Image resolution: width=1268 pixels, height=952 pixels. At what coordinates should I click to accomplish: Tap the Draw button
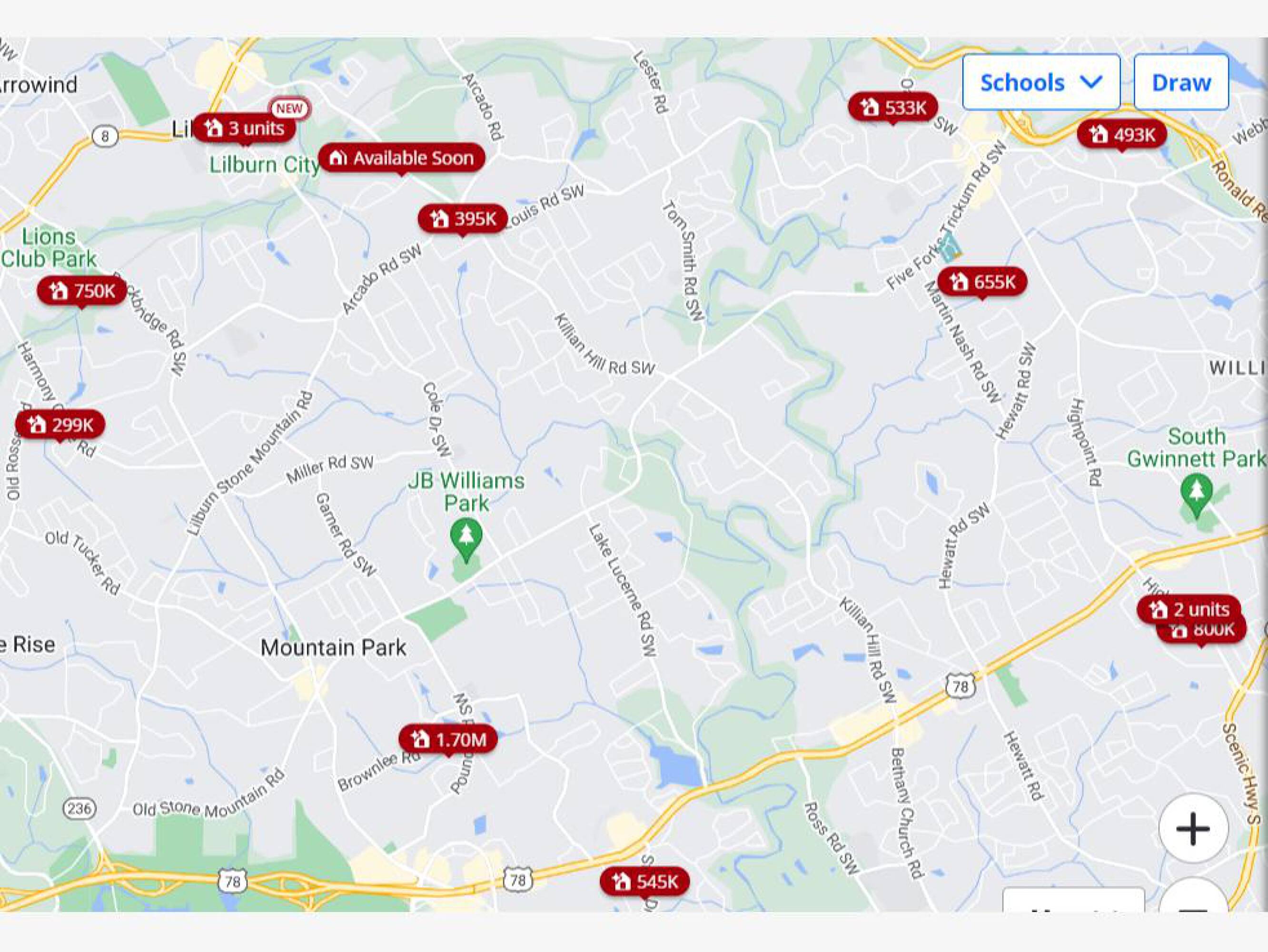point(1181,82)
